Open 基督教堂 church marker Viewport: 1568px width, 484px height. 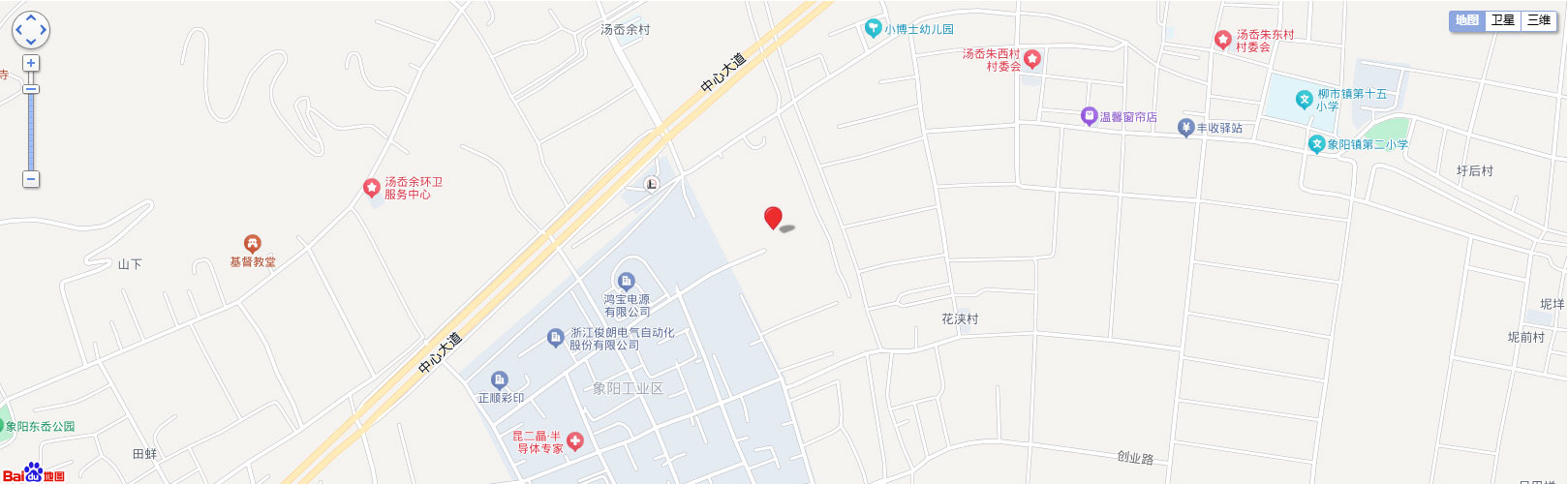click(252, 243)
